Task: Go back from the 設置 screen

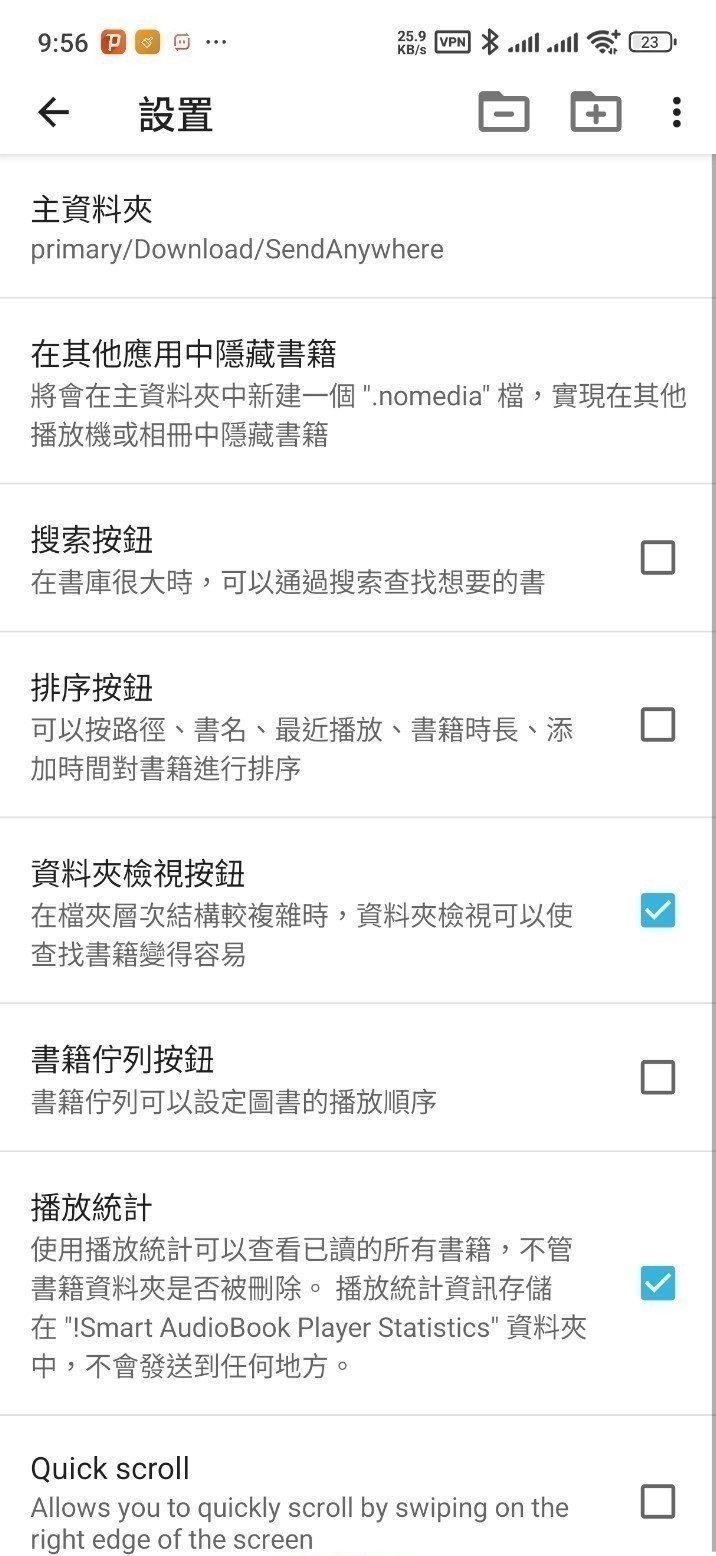Action: 53,113
